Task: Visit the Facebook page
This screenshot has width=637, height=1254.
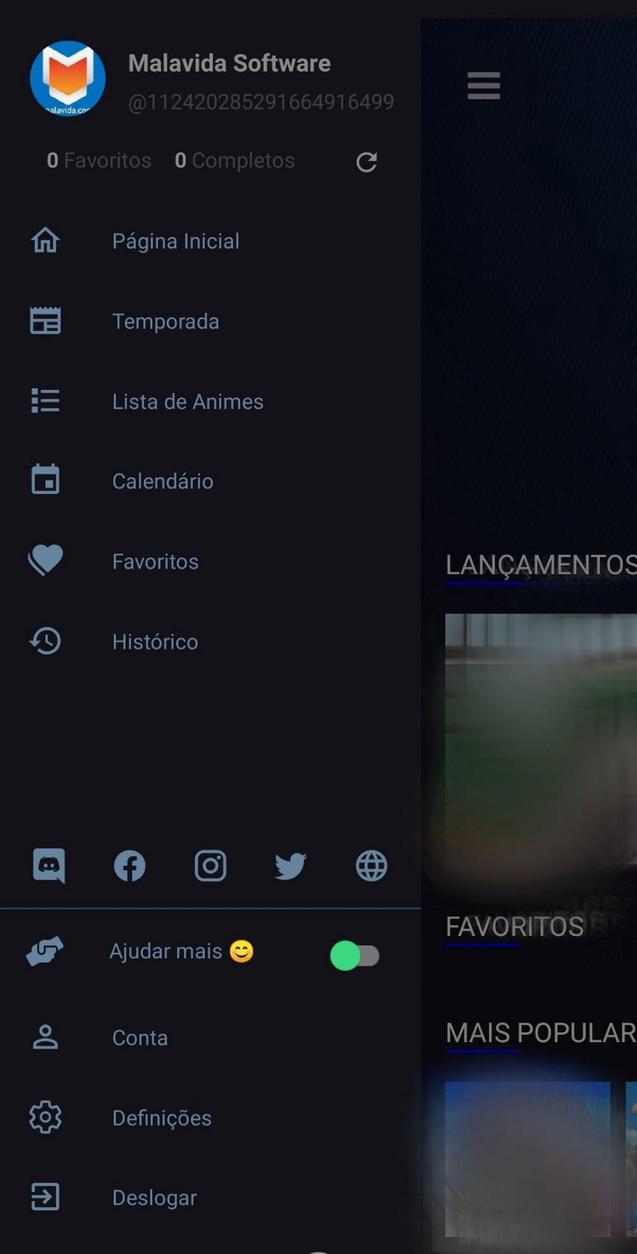Action: (129, 865)
